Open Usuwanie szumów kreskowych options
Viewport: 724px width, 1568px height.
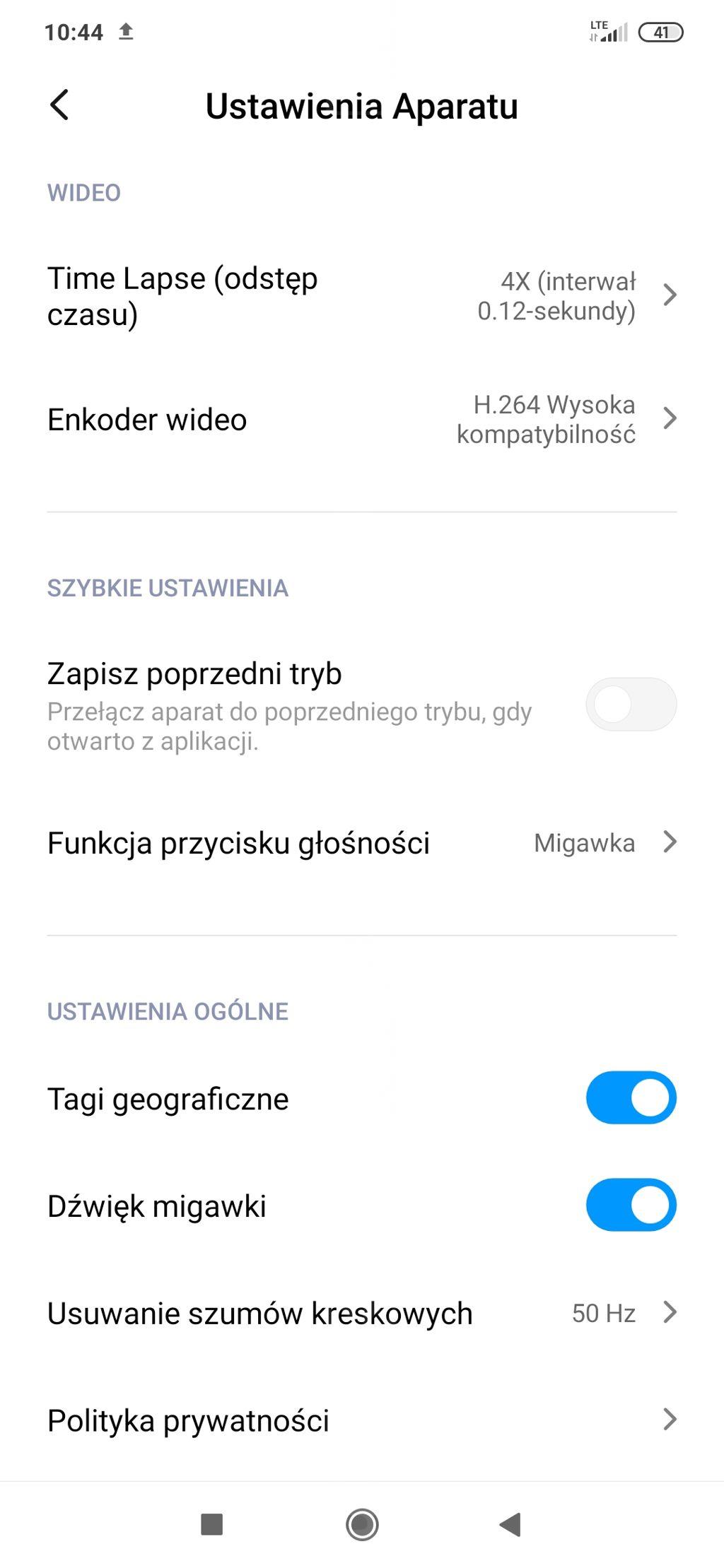point(361,1313)
